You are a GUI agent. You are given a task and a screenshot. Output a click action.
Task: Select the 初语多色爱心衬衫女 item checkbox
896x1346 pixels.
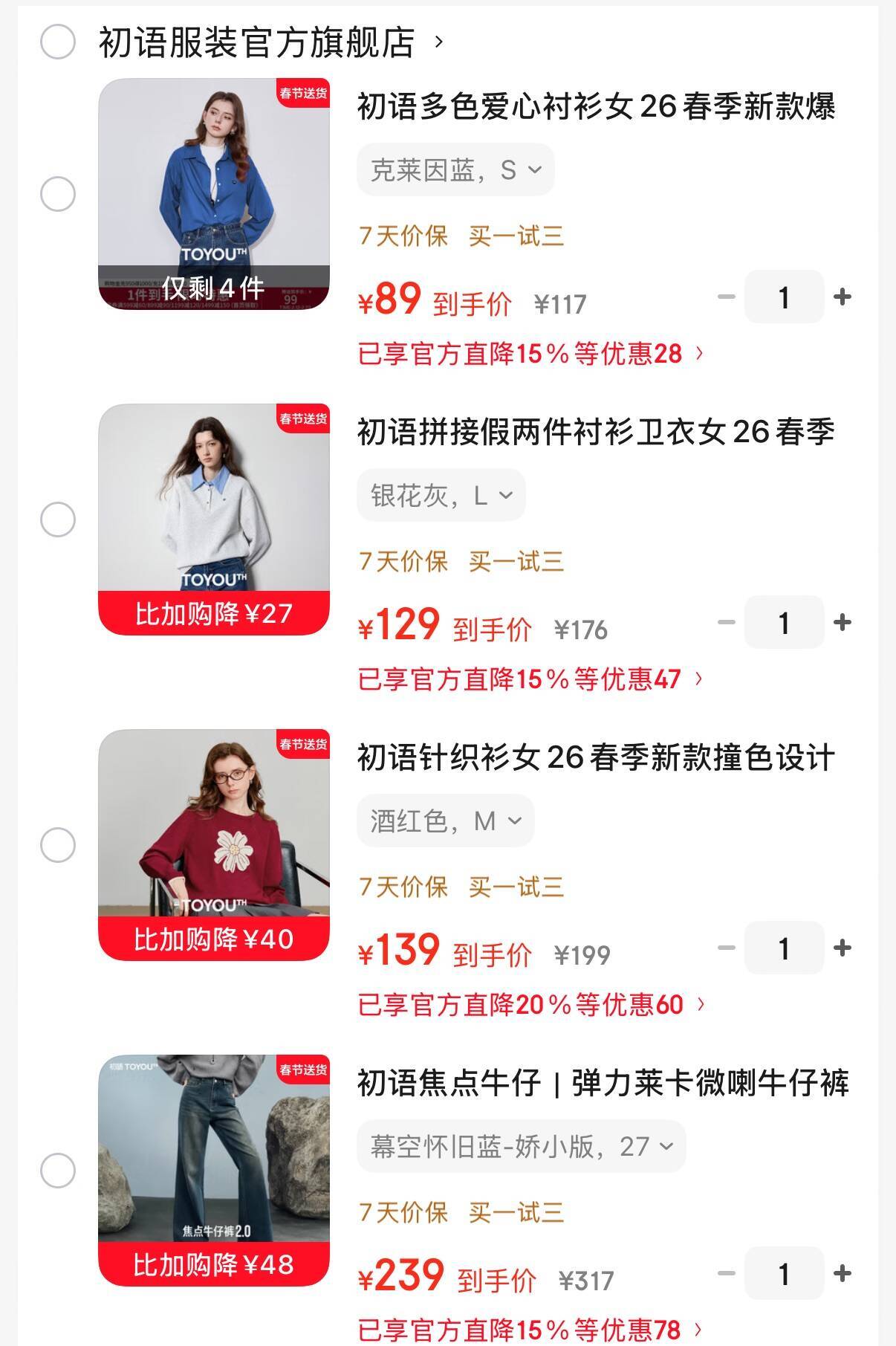coord(57,195)
